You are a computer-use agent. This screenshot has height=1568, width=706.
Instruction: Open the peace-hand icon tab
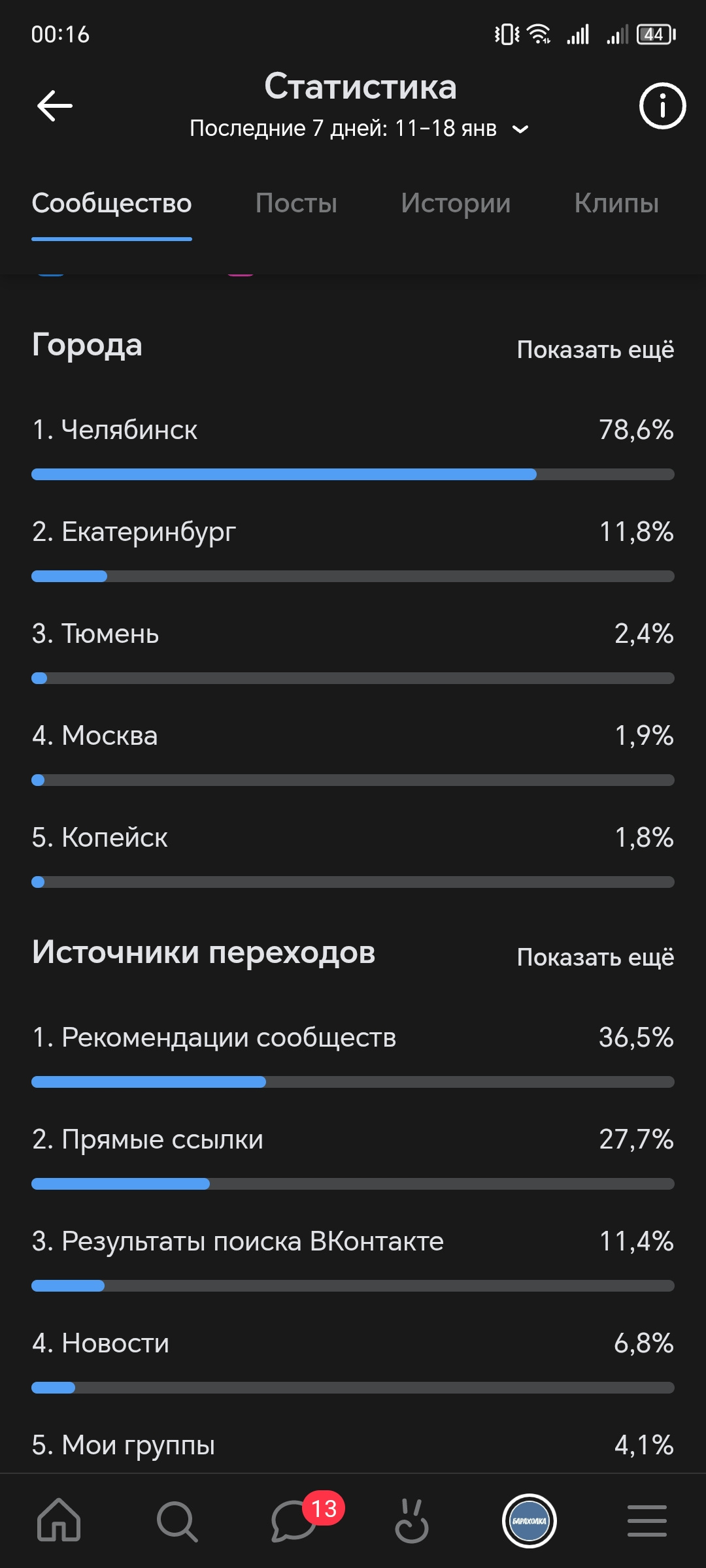(412, 1520)
